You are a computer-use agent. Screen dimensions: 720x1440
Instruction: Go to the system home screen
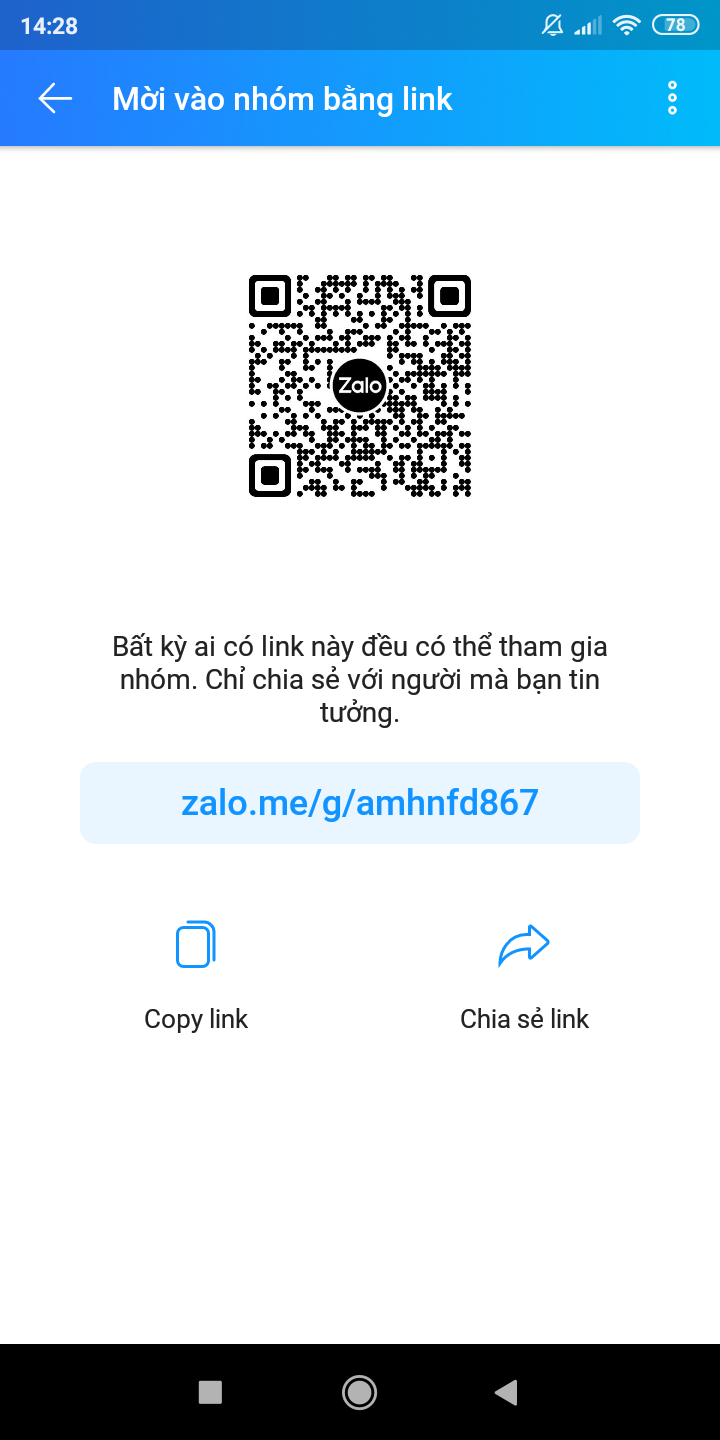pos(359,1392)
